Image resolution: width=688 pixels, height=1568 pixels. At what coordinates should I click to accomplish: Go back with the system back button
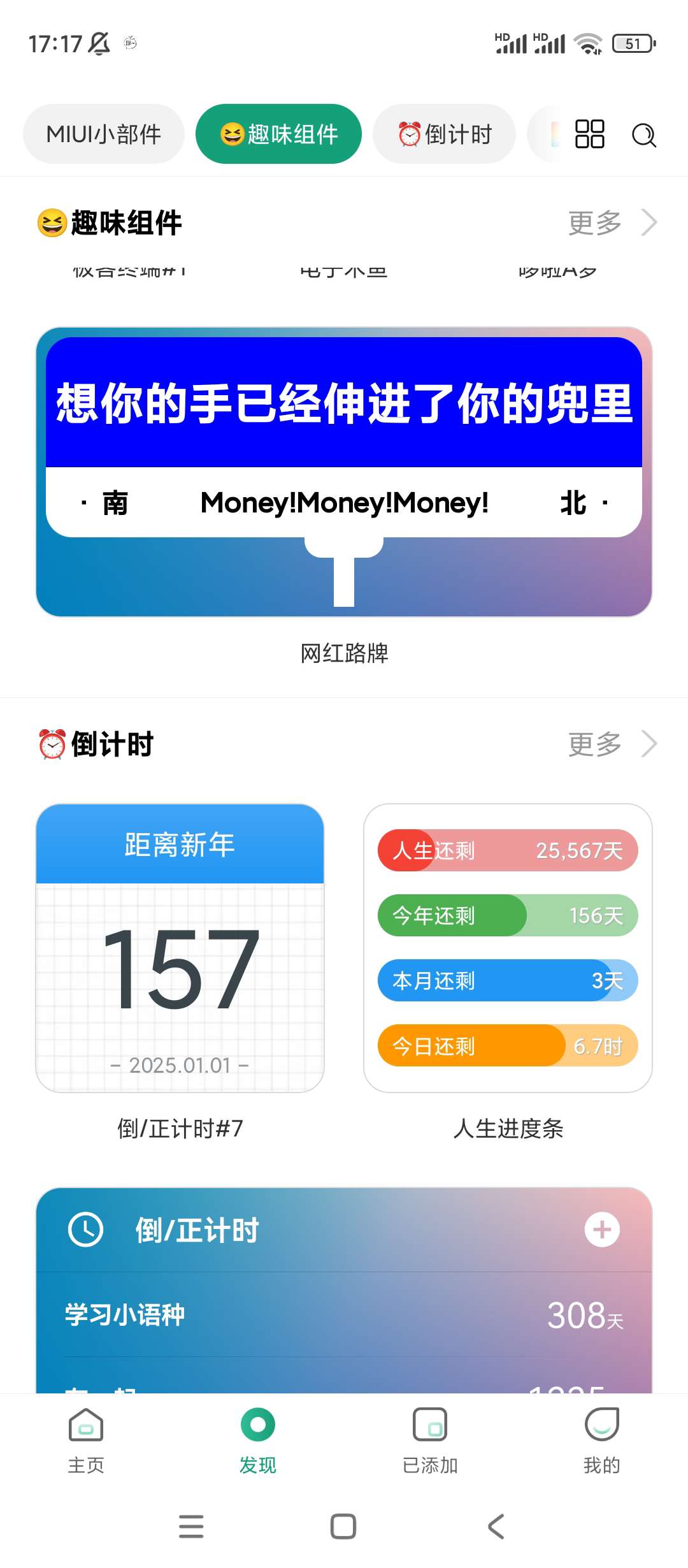pos(496,1527)
